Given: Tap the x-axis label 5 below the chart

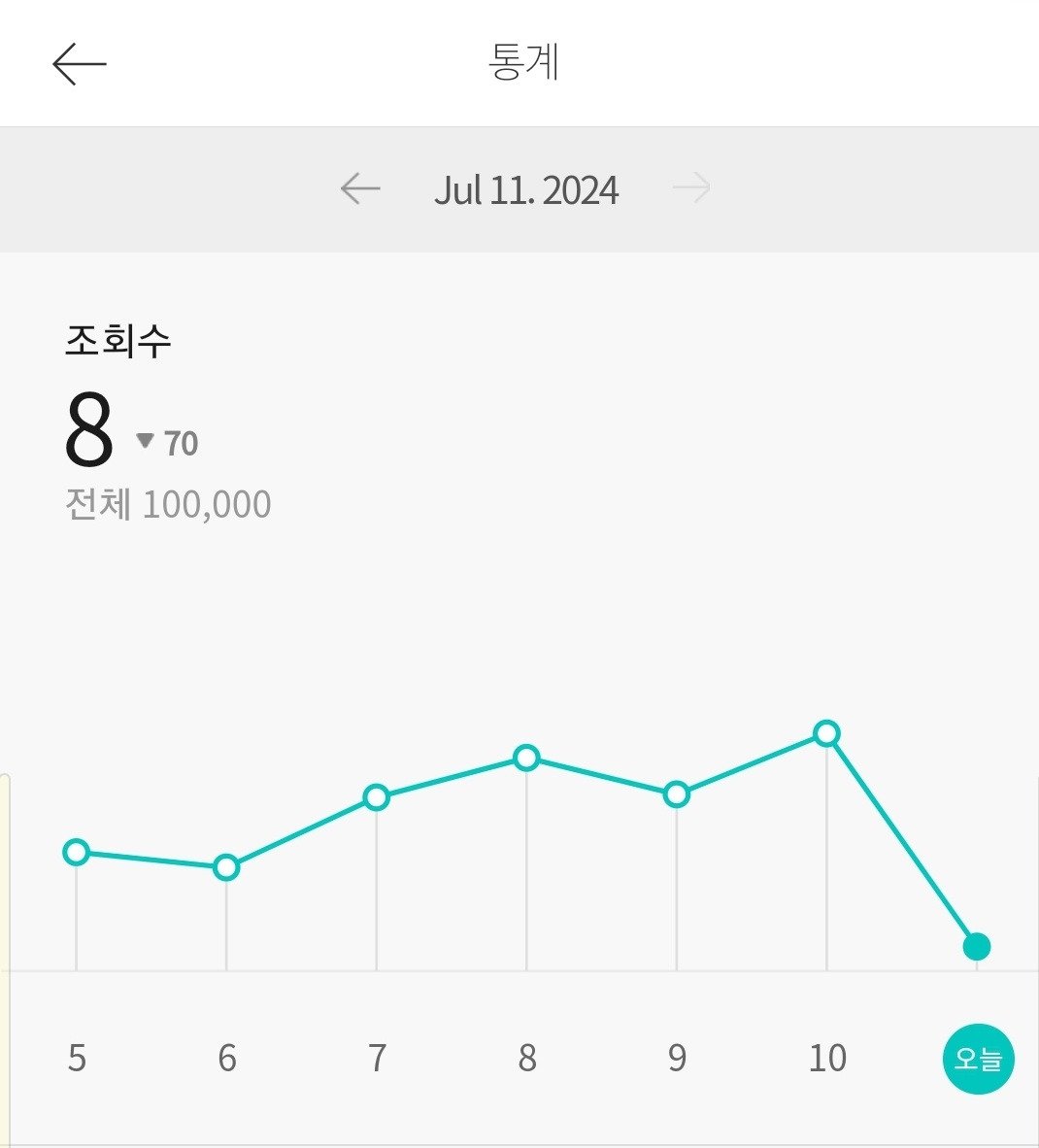Looking at the screenshot, I should [76, 1059].
